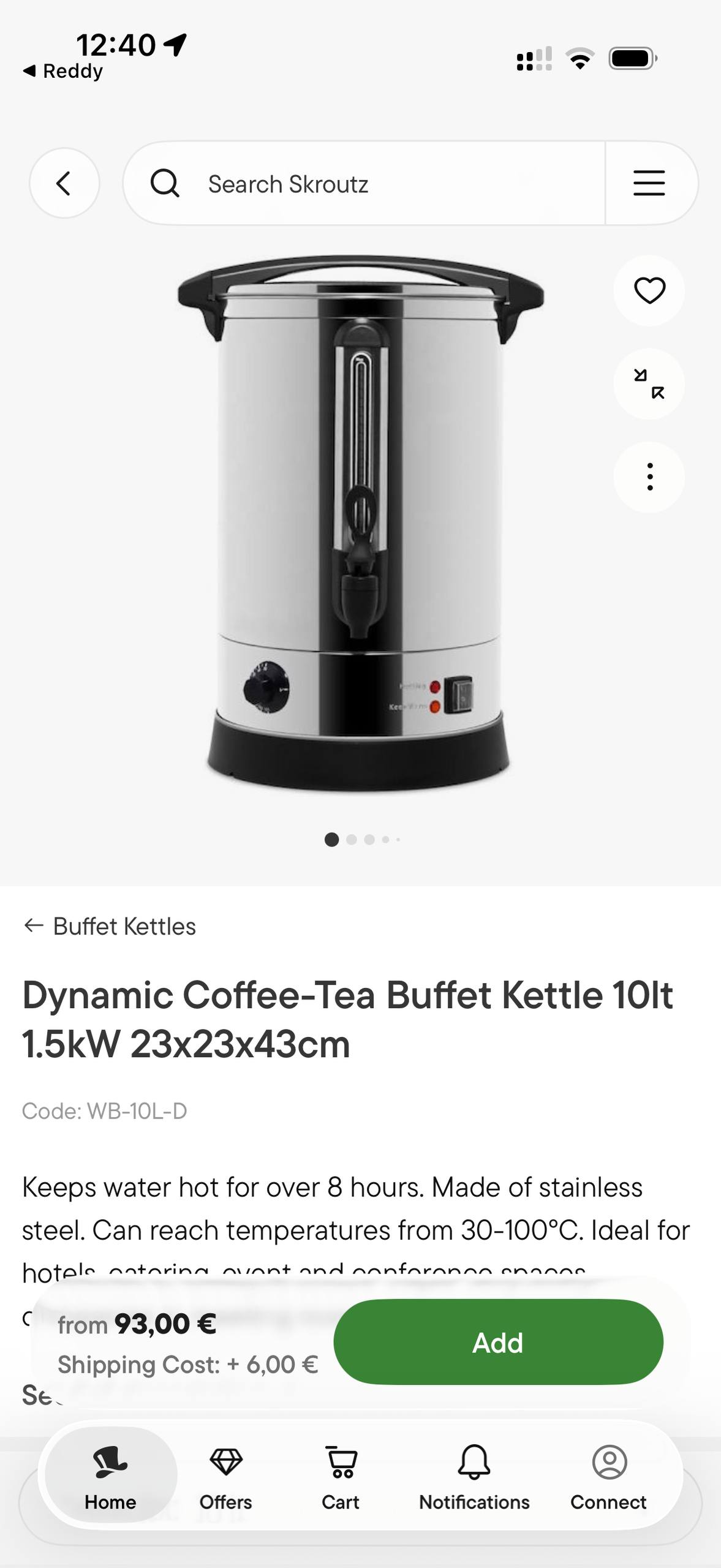Add kettle to favorites with heart icon
The image size is (721, 1568).
(649, 290)
